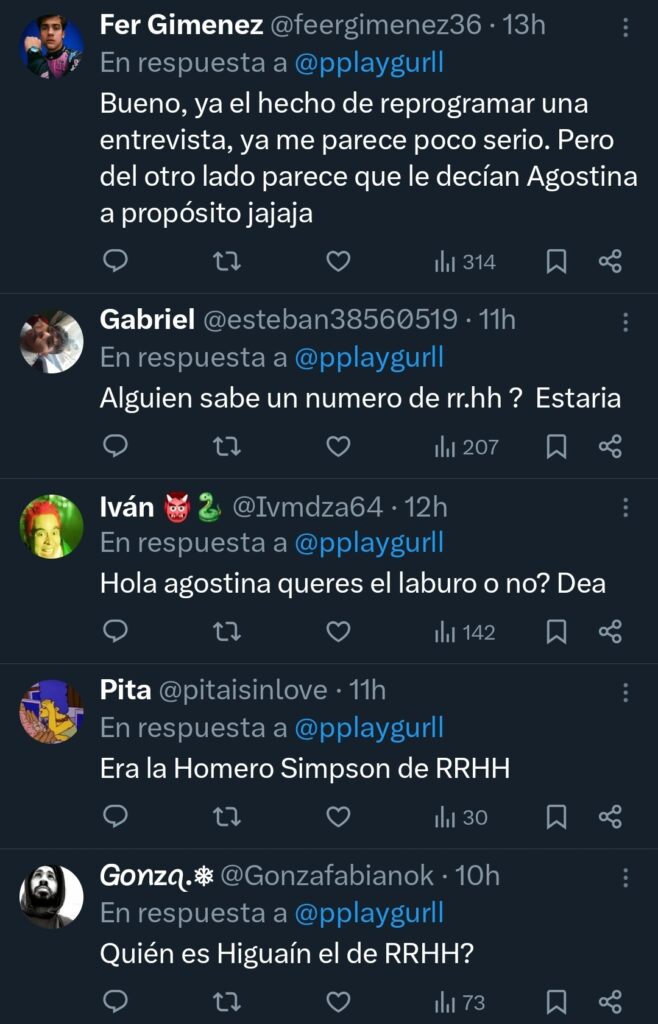
Task: View Fer Gimenez's profile picture
Action: [x=52, y=47]
